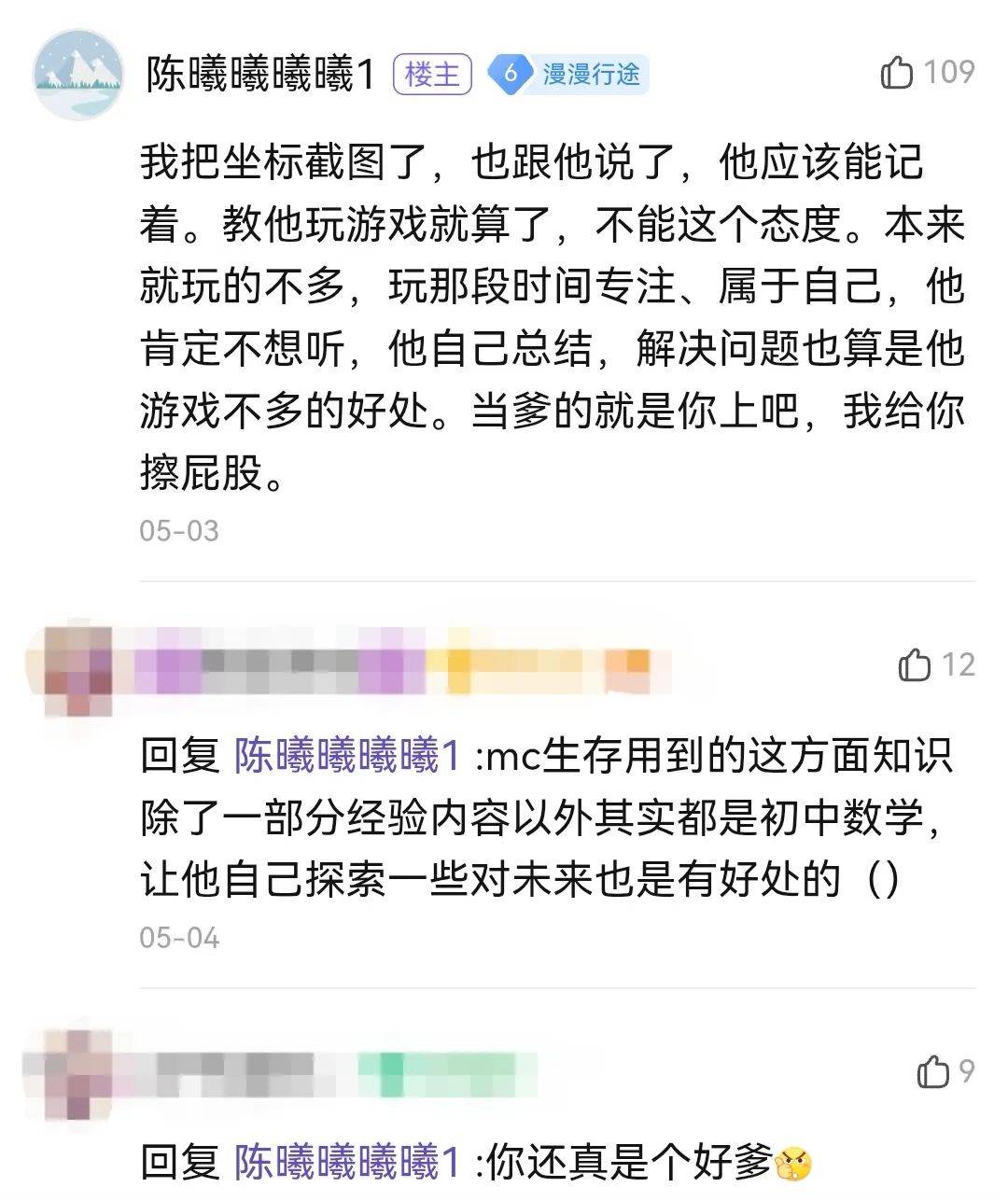Tap the 漫漫行途 level badge
Image resolution: width=1008 pixels, height=1201 pixels.
click(570, 73)
